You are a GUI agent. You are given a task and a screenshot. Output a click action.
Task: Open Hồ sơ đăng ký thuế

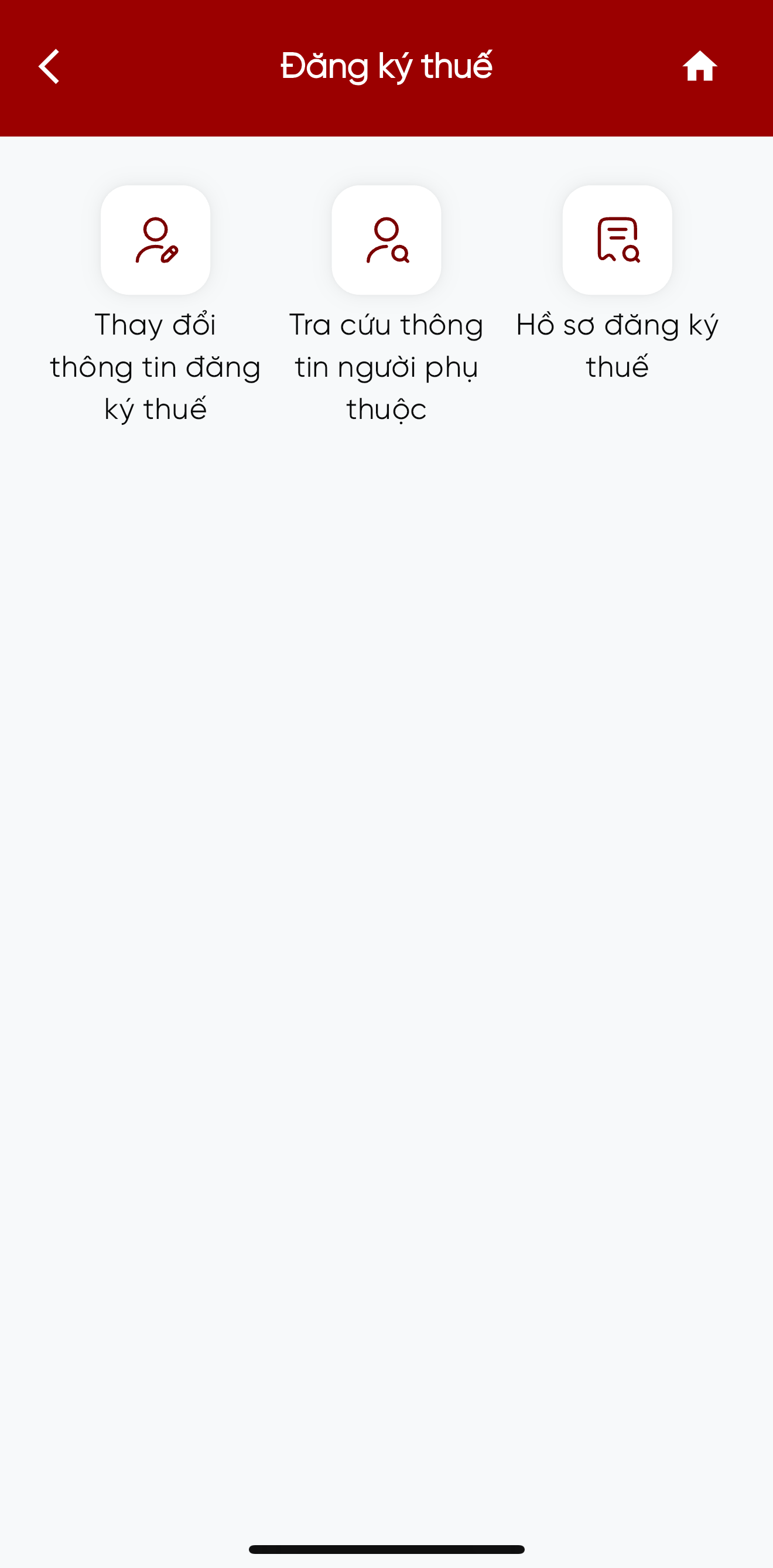tap(617, 240)
